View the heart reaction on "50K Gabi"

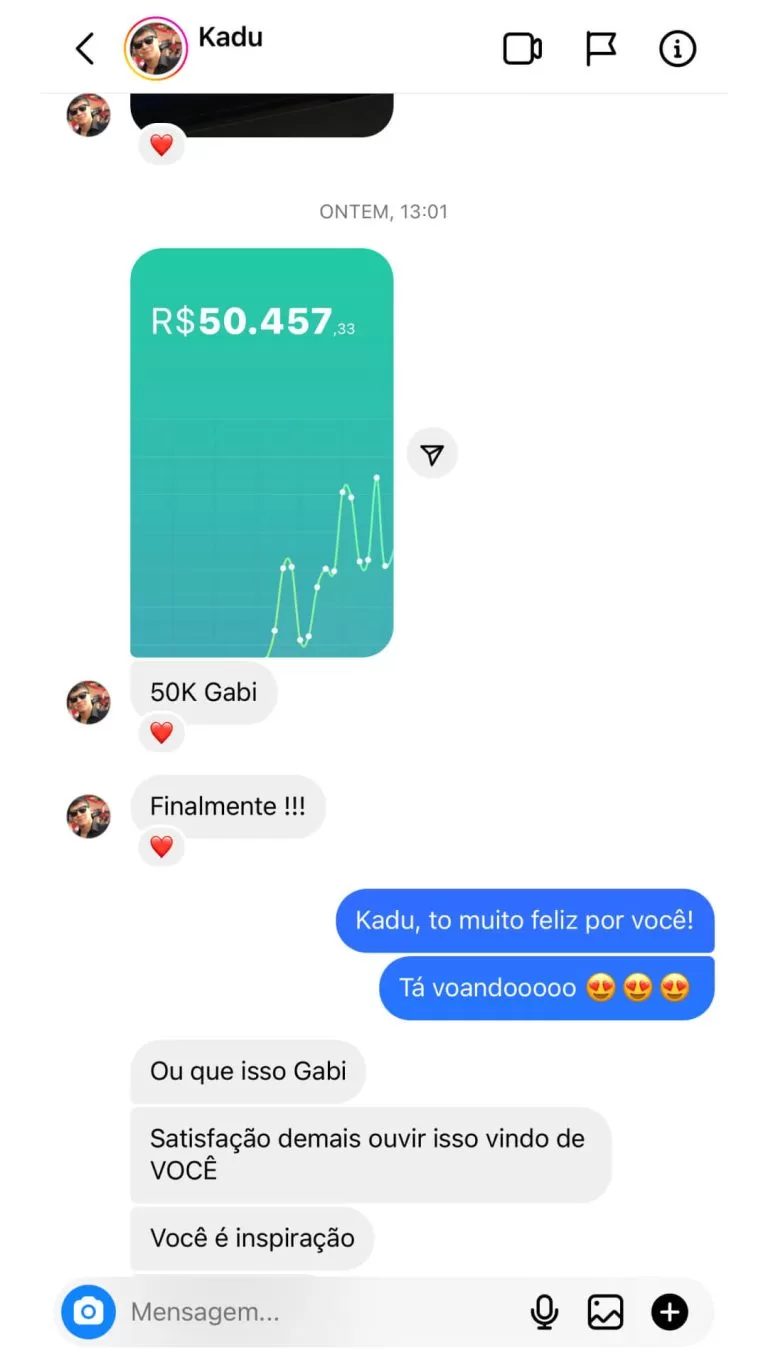[161, 732]
